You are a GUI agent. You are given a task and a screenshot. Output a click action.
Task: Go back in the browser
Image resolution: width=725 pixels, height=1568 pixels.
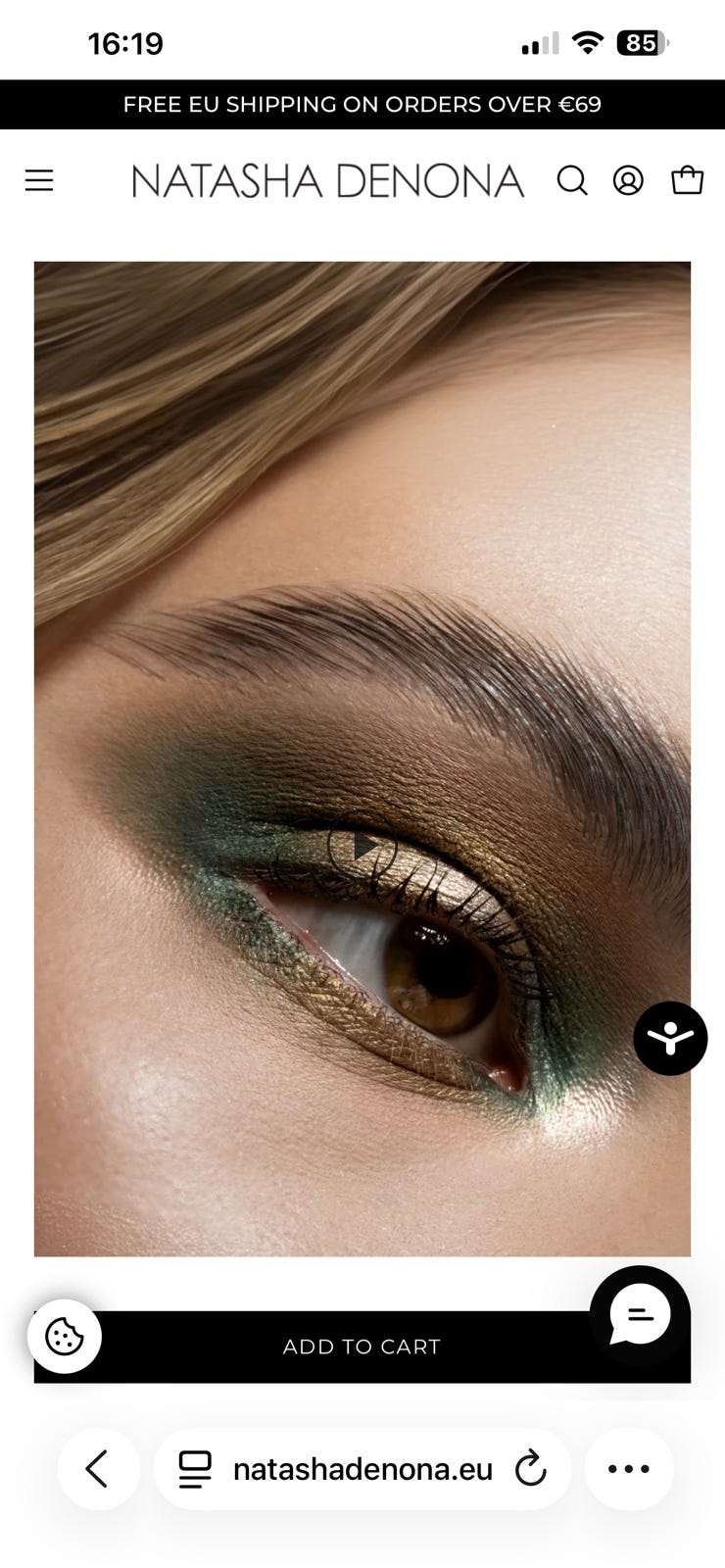point(98,1469)
